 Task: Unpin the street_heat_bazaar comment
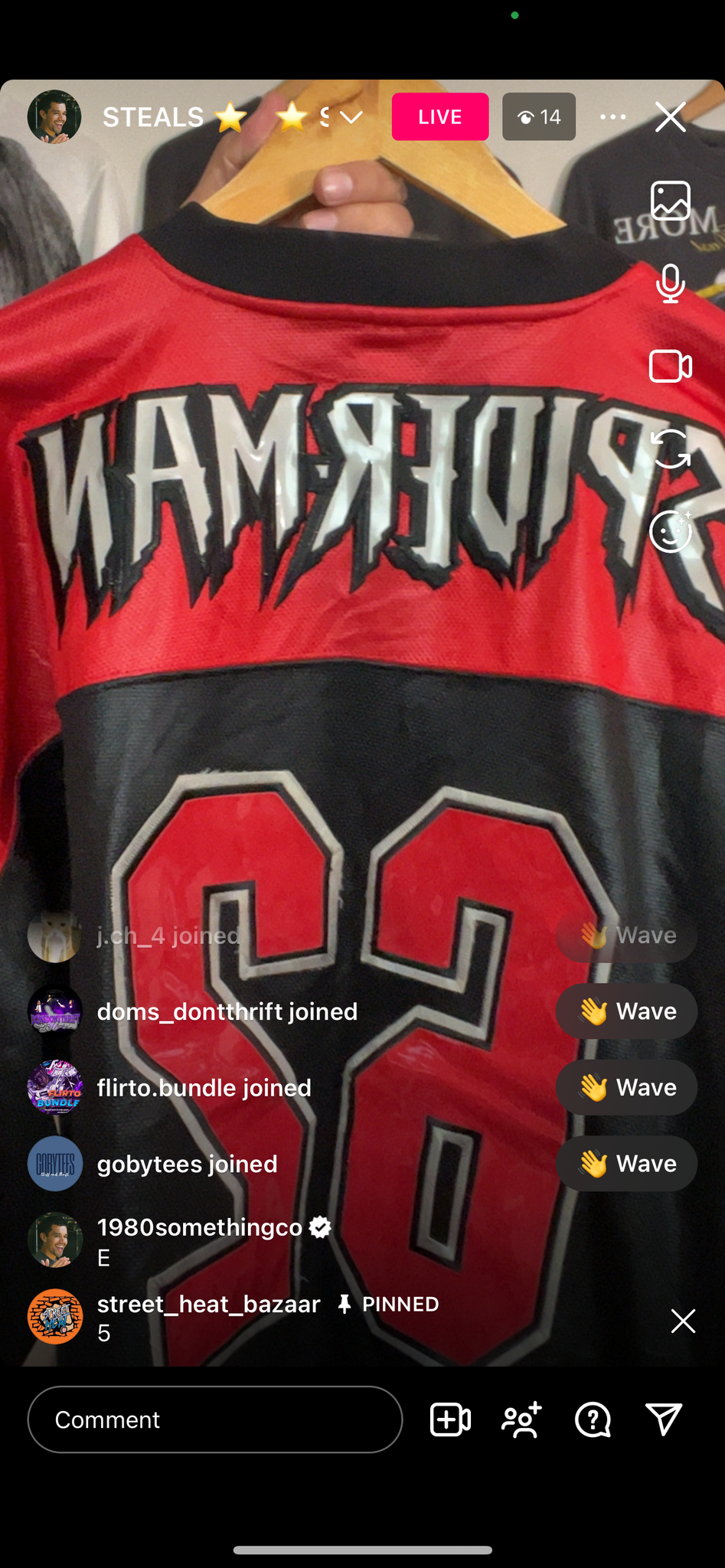pyautogui.click(x=682, y=1321)
